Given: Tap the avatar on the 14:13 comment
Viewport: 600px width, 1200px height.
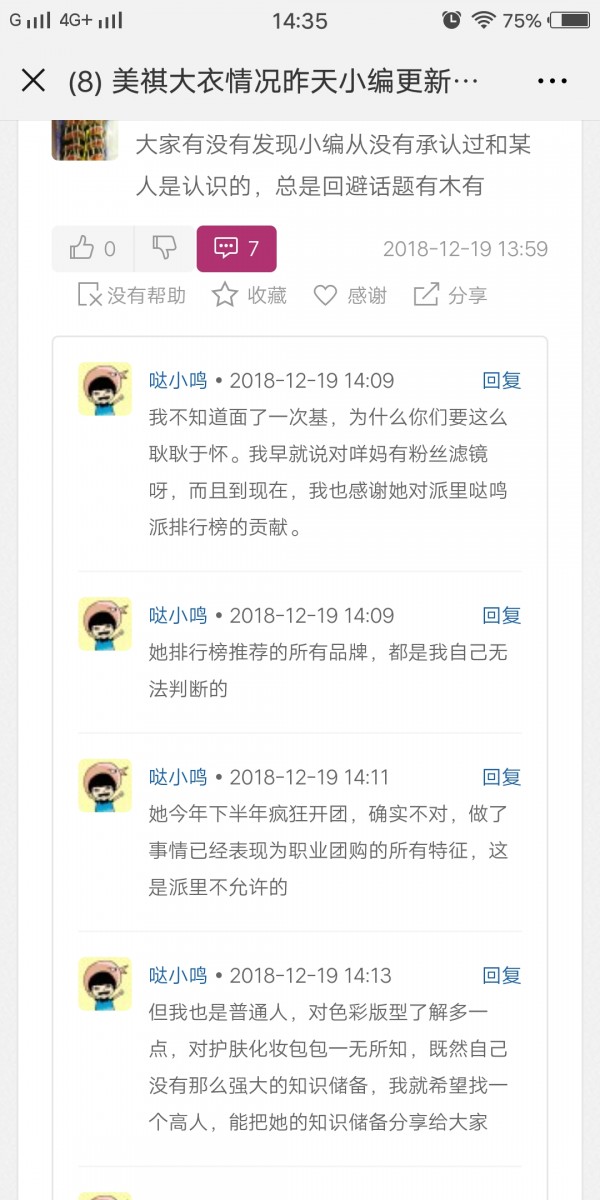Looking at the screenshot, I should [105, 983].
